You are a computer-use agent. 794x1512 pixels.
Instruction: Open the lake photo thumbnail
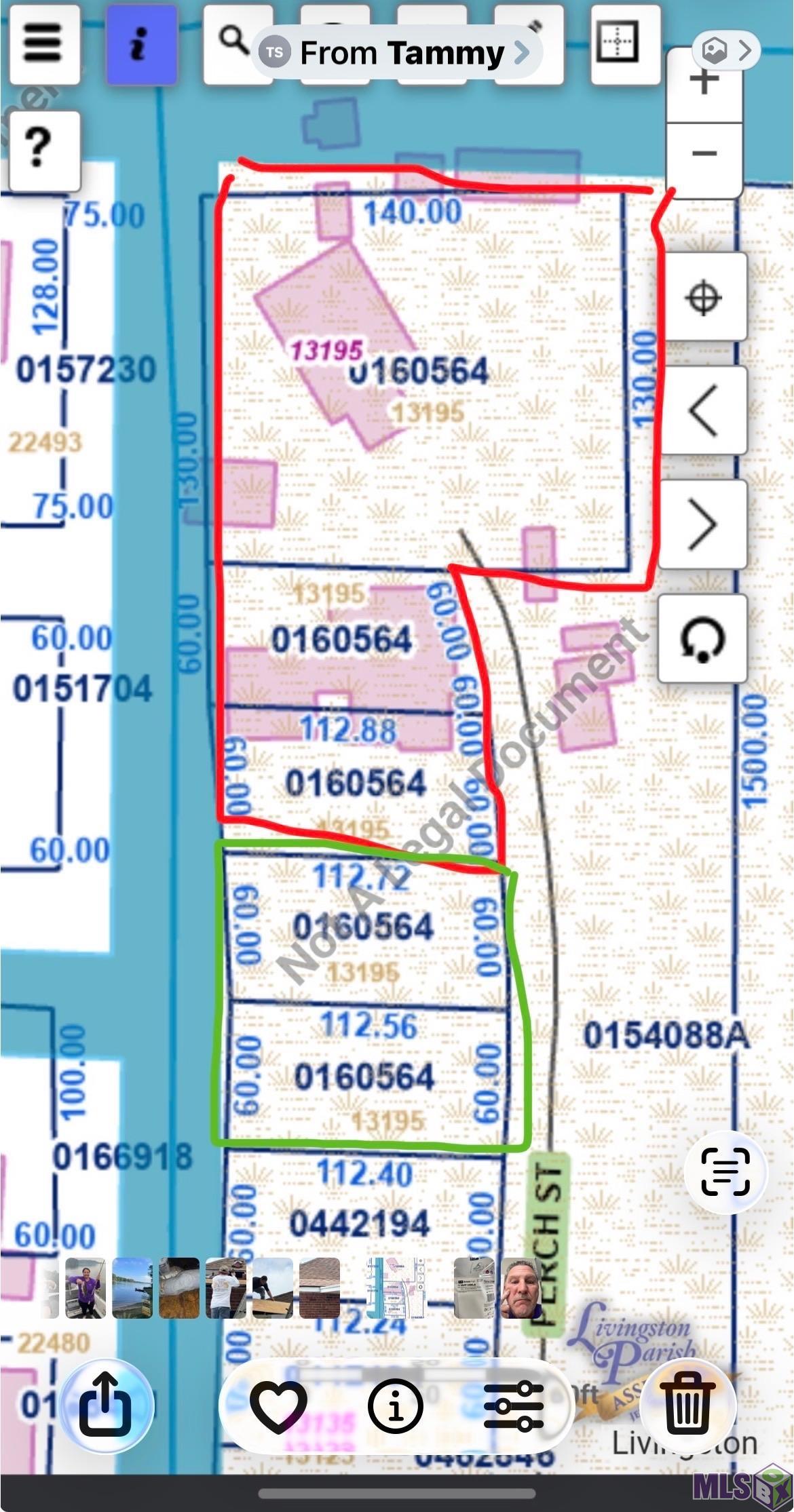(132, 1288)
